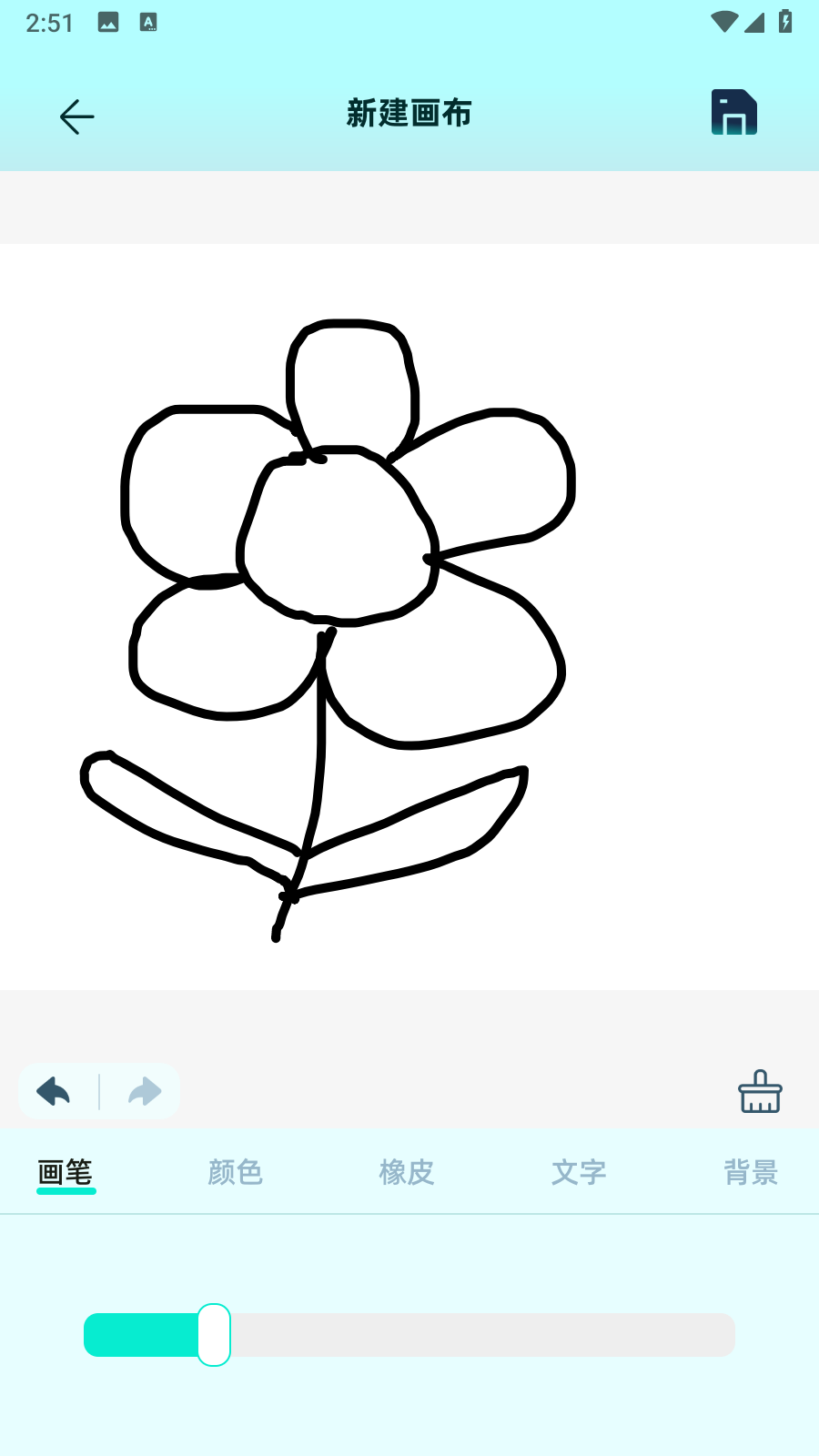819x1456 pixels.
Task: Open the 背景 background tab
Action: [751, 1172]
